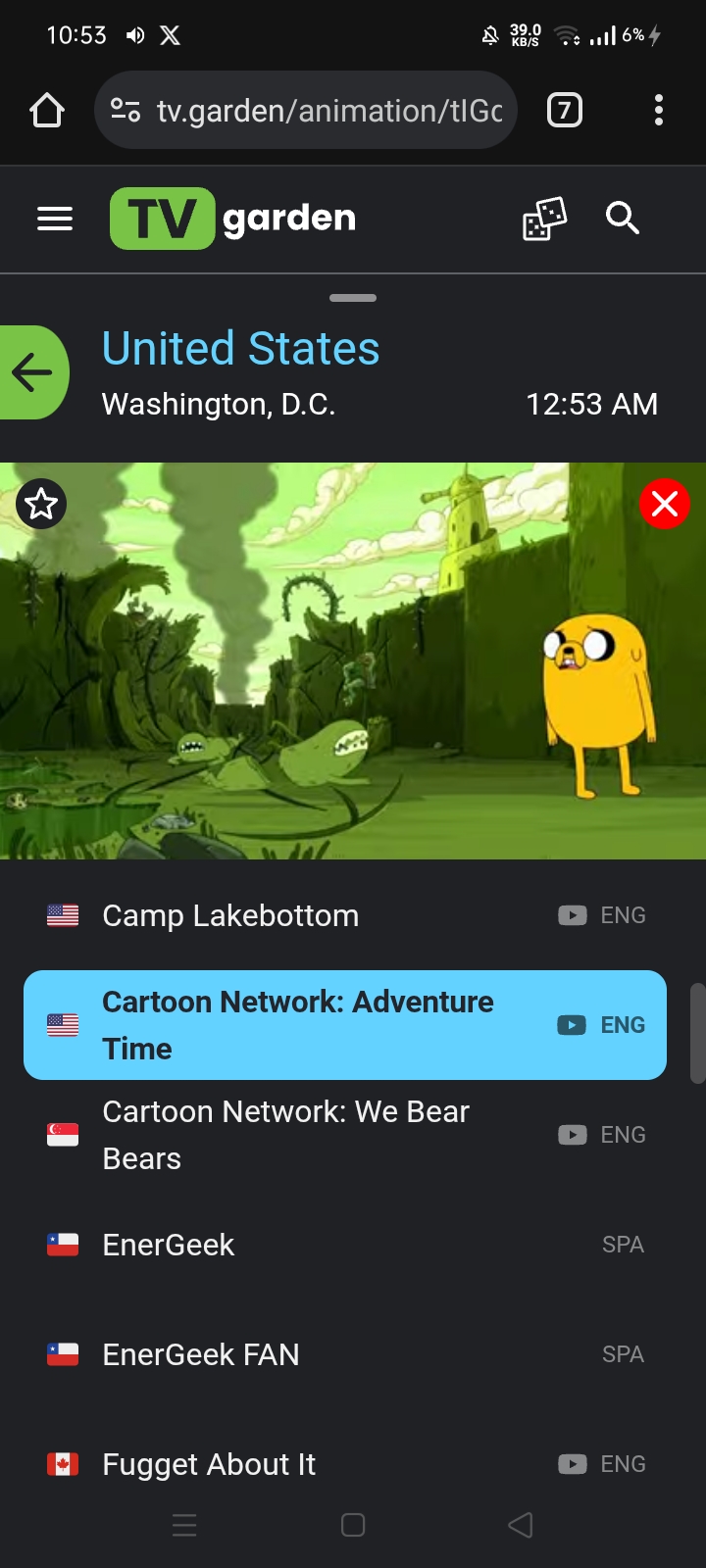
Task: Play the Camp Lakebottom channel
Action: [230, 915]
